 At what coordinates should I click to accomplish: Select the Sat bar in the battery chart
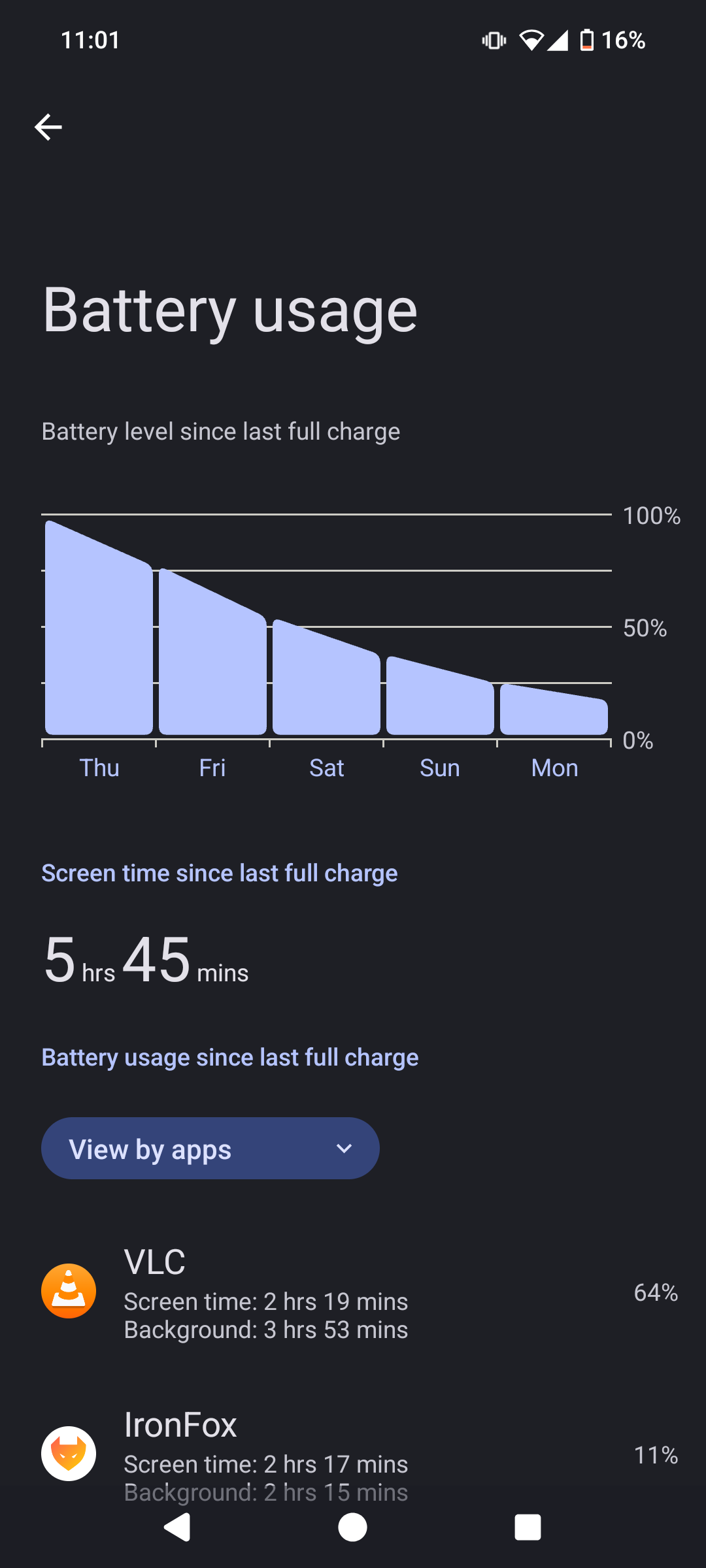point(326,677)
